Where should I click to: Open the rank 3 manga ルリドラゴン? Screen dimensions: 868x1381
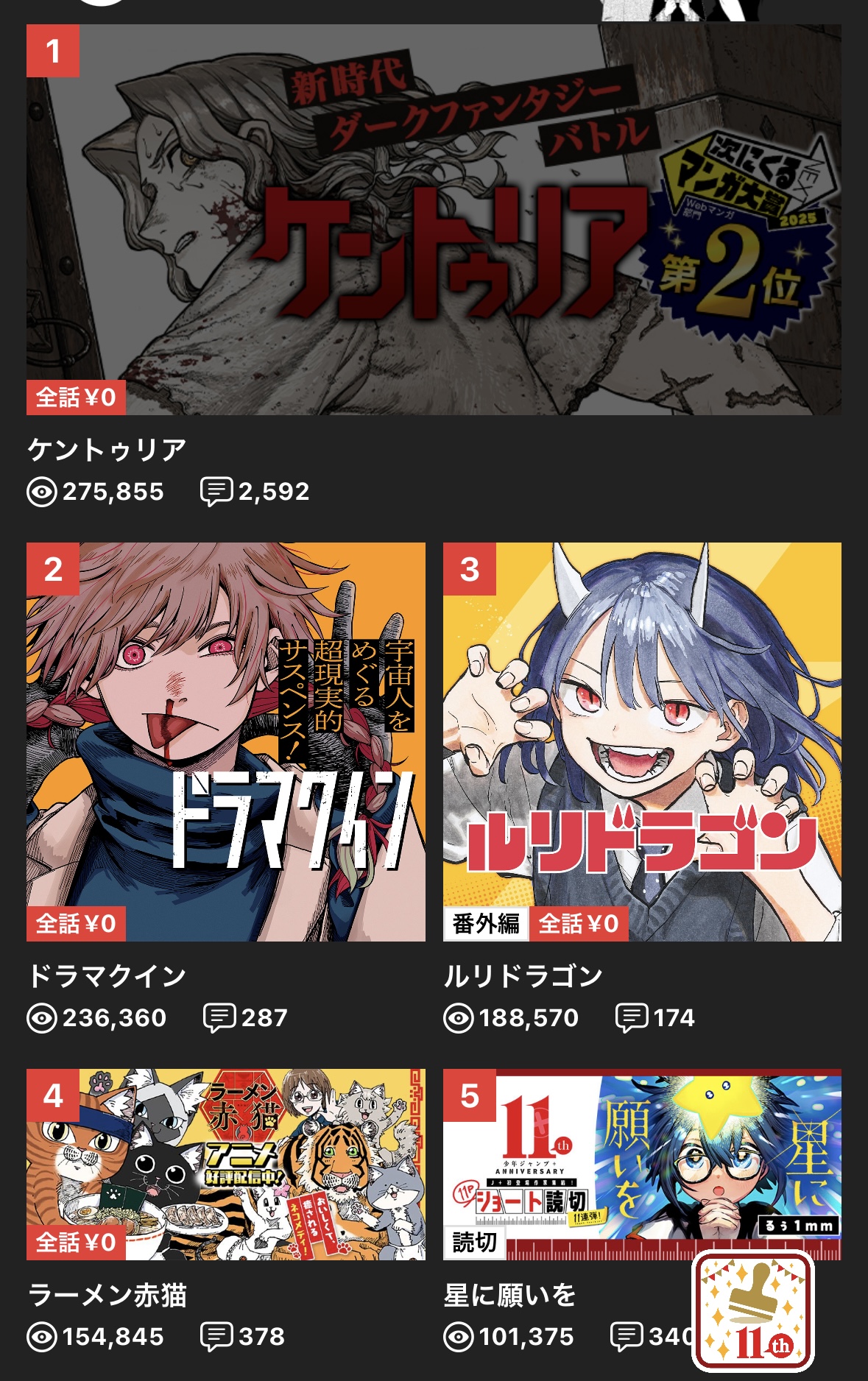(642, 742)
